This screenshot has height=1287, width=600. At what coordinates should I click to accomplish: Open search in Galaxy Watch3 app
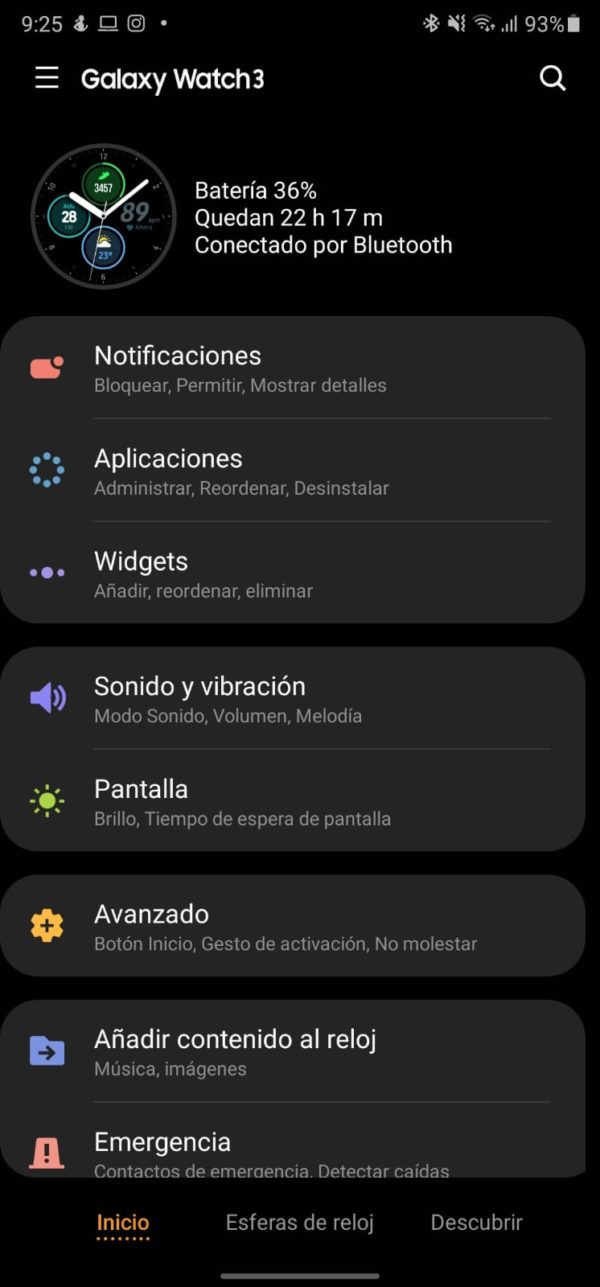[x=552, y=78]
